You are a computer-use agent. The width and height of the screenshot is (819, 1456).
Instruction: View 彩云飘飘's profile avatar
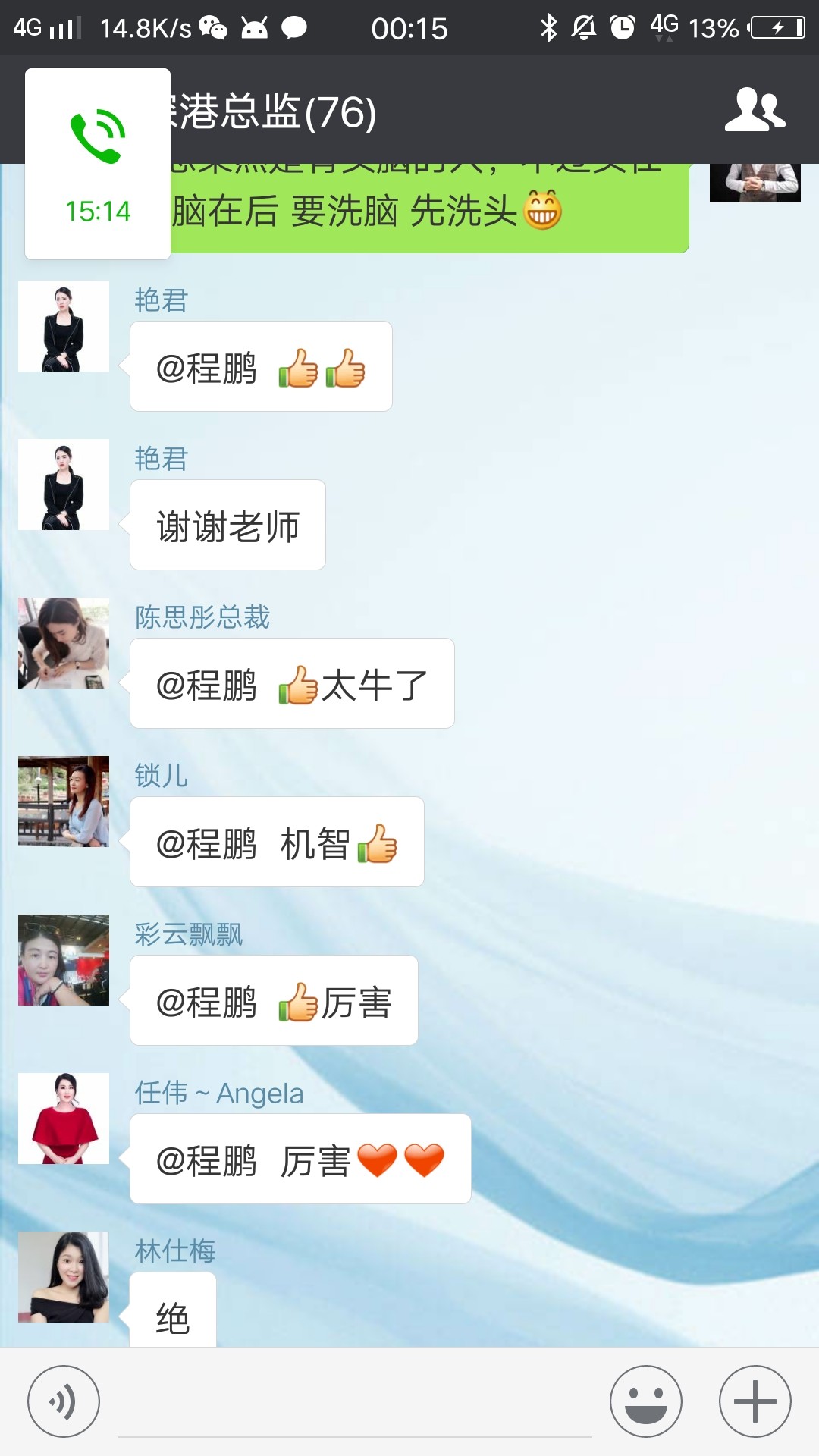click(x=64, y=960)
